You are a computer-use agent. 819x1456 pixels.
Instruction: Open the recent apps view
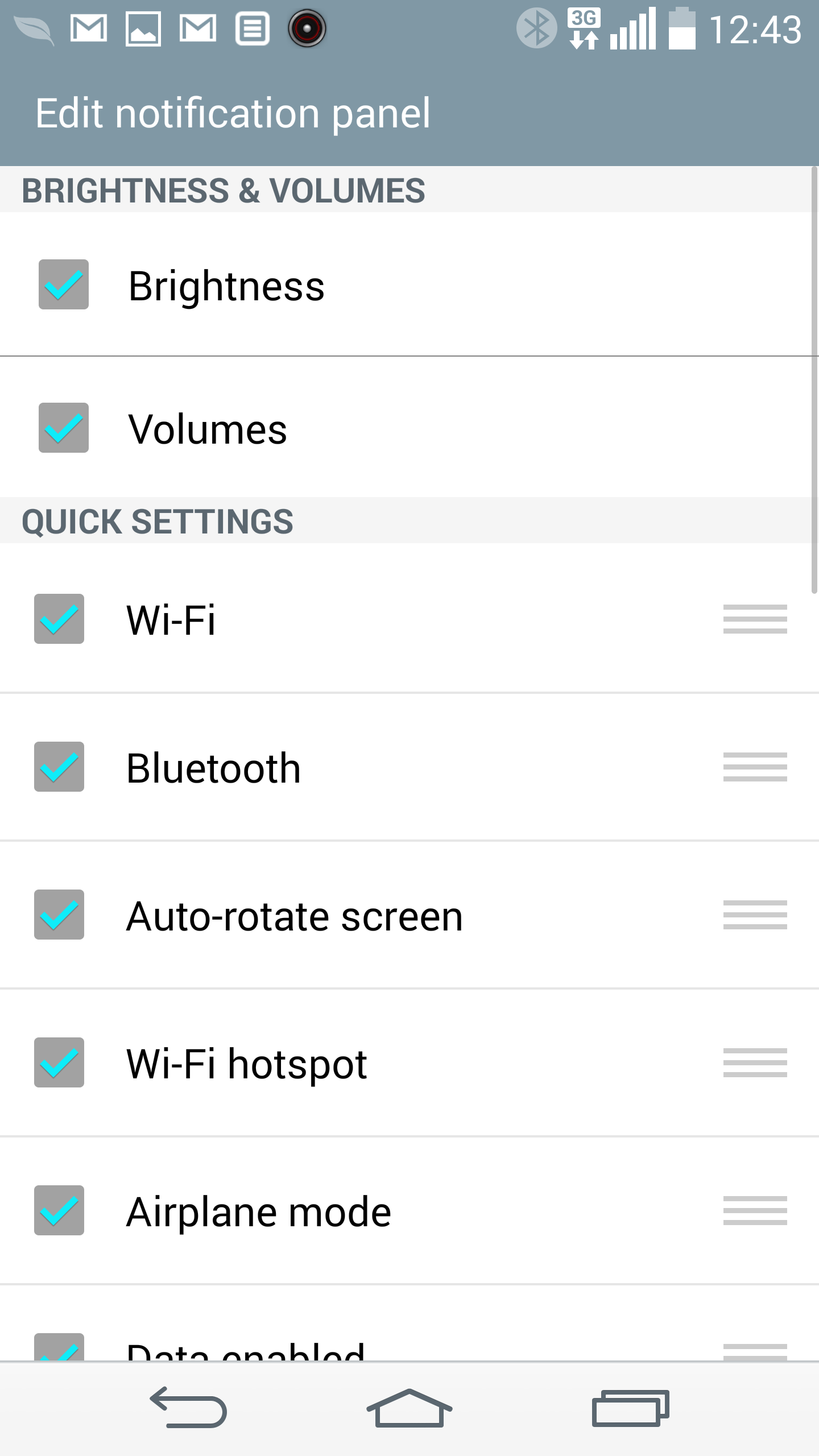click(x=631, y=1408)
